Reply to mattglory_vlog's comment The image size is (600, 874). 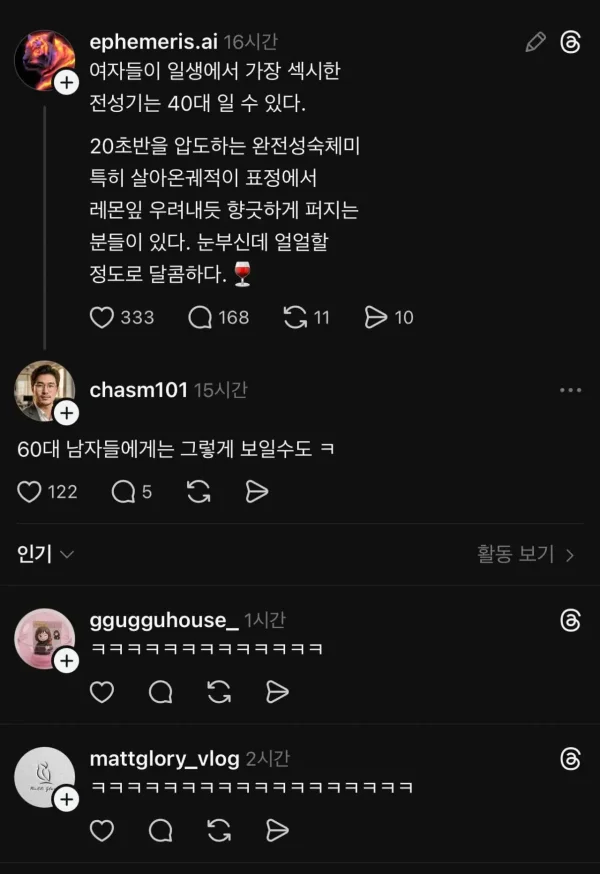pos(160,830)
